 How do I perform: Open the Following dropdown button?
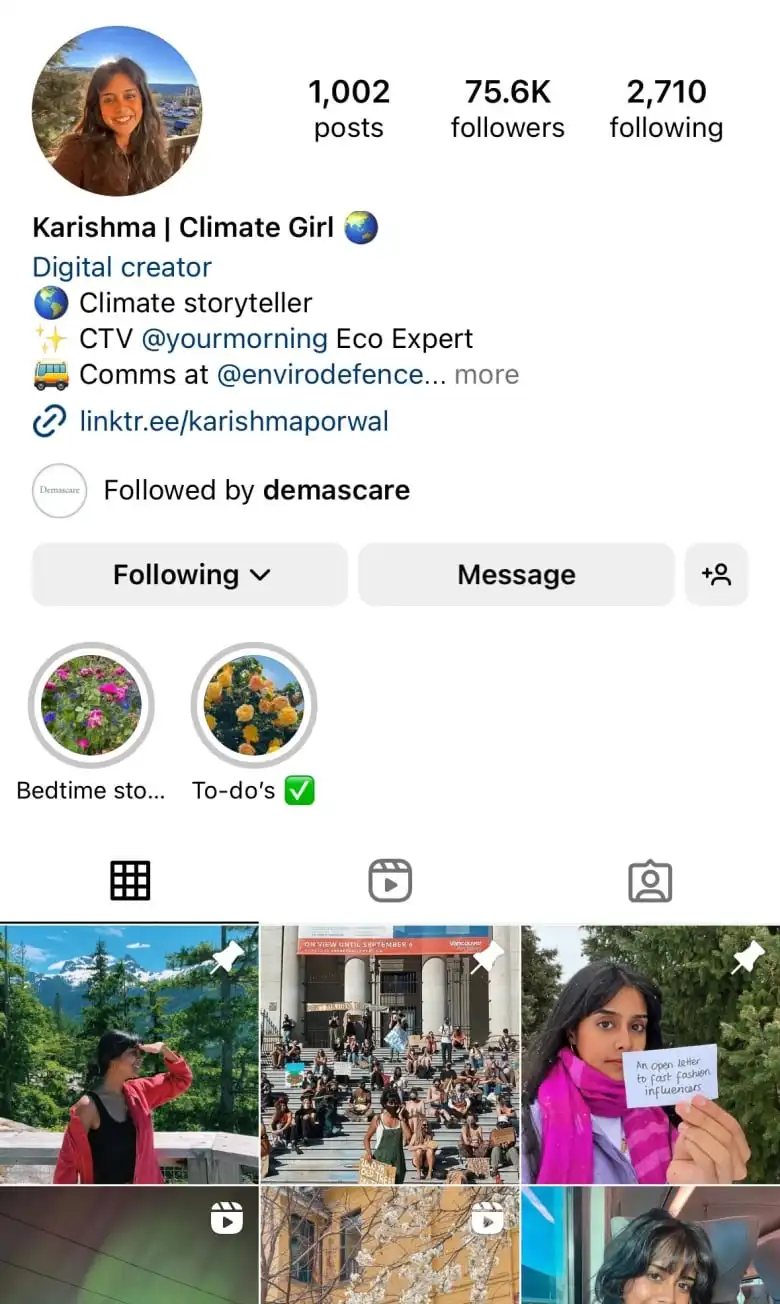[190, 575]
